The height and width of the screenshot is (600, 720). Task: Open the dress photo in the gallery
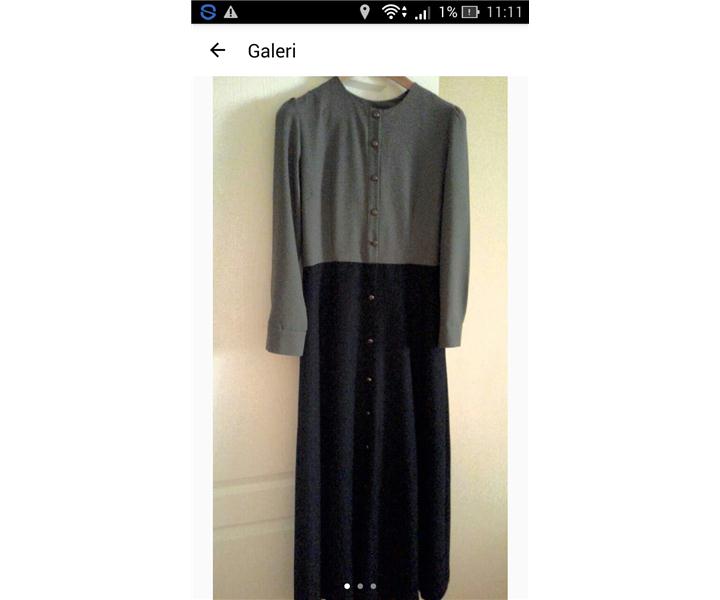click(x=360, y=330)
